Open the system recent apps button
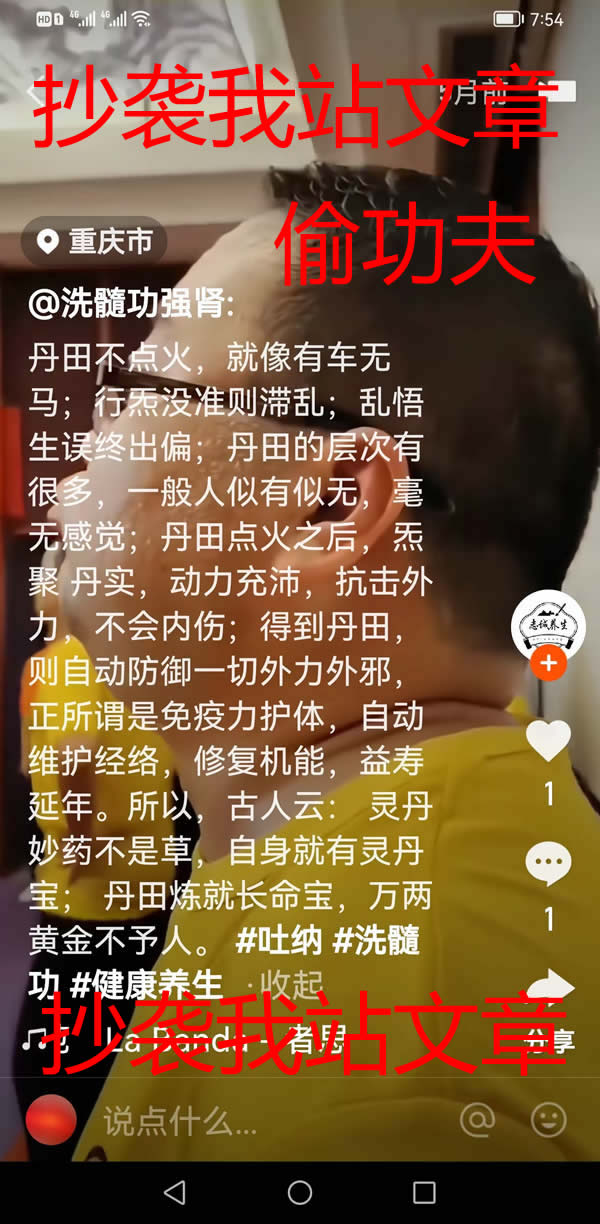 pyautogui.click(x=424, y=1192)
